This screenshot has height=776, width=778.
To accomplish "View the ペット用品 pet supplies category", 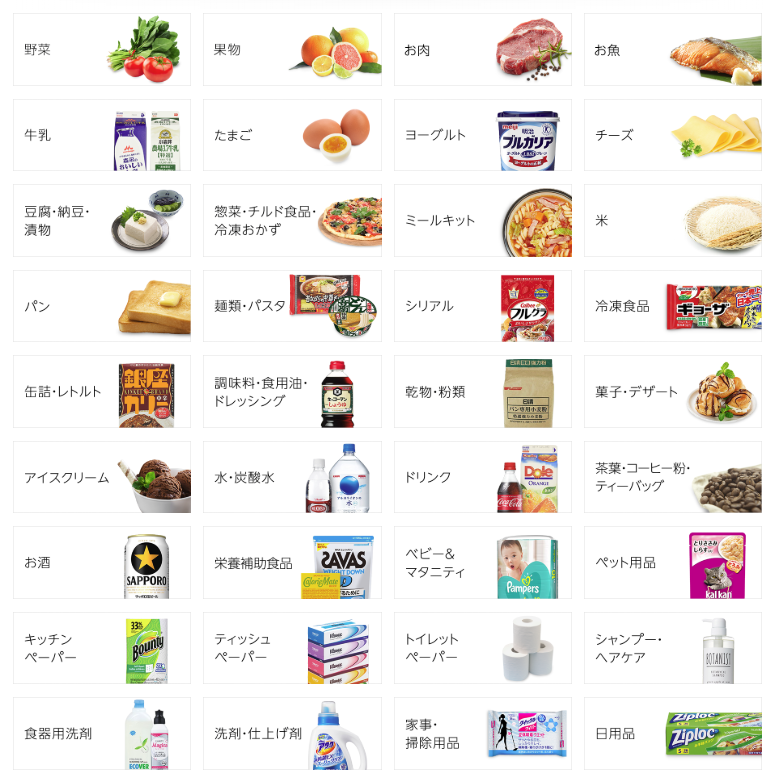I will click(x=672, y=562).
